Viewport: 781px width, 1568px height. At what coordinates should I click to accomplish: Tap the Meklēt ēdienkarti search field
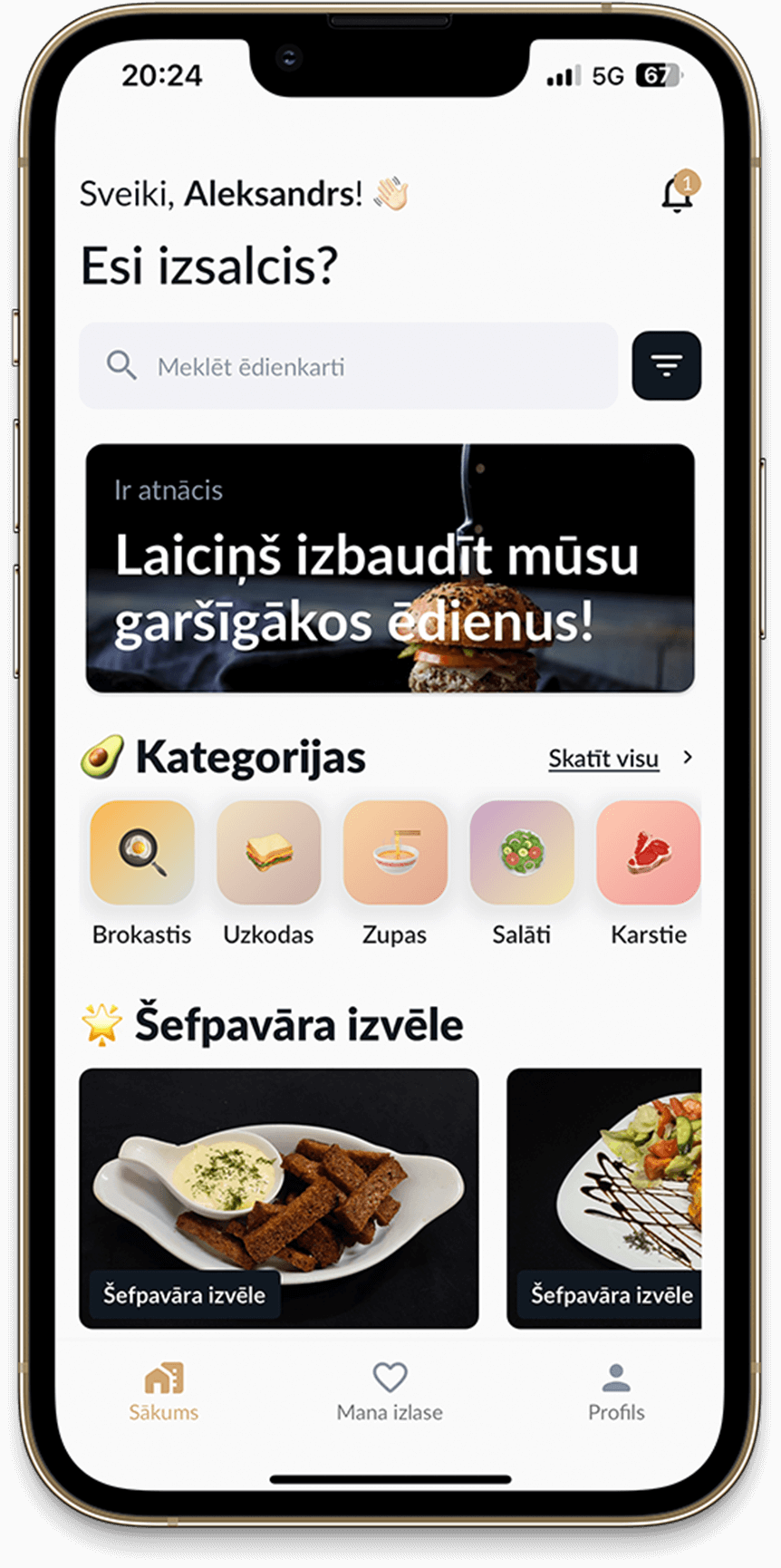(348, 366)
